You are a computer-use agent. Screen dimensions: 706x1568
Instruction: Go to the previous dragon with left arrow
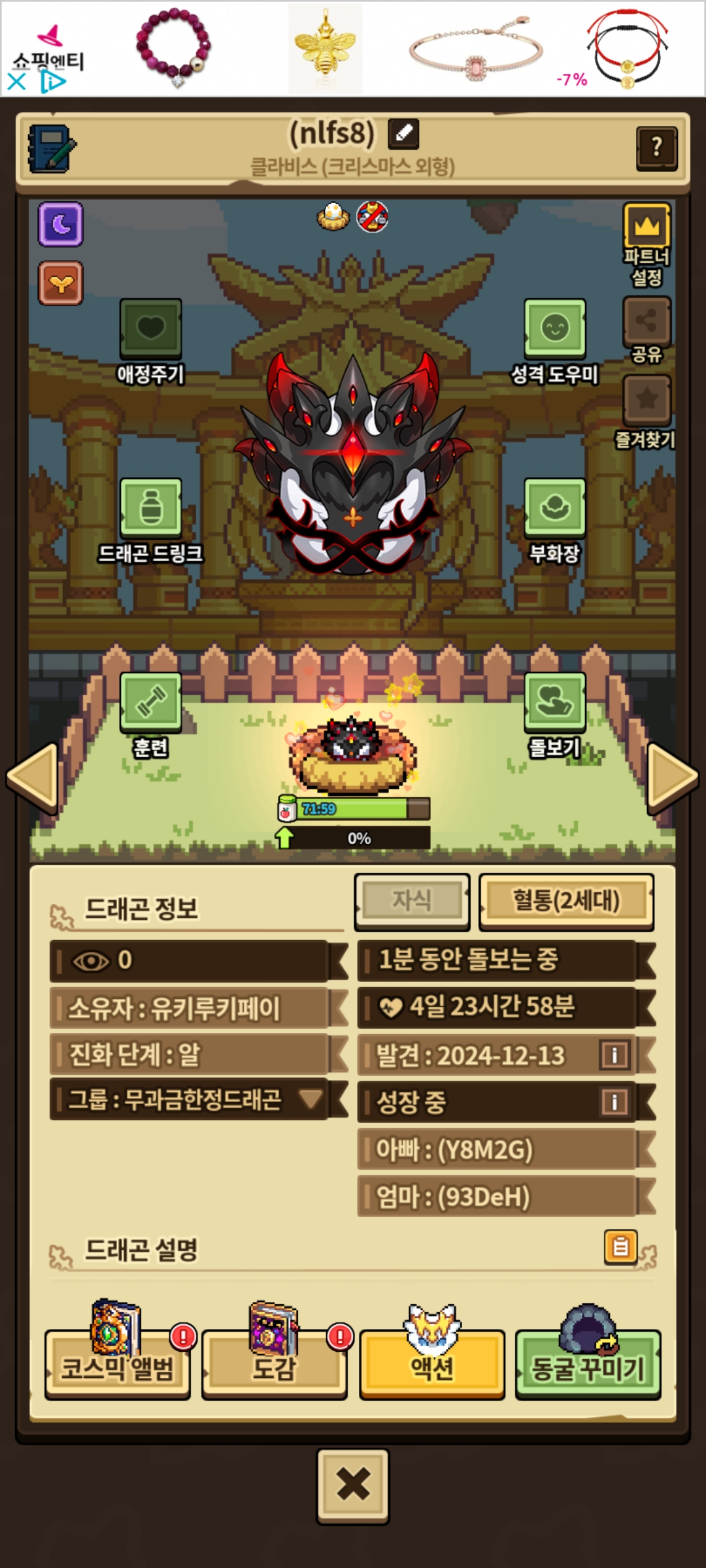pyautogui.click(x=33, y=779)
